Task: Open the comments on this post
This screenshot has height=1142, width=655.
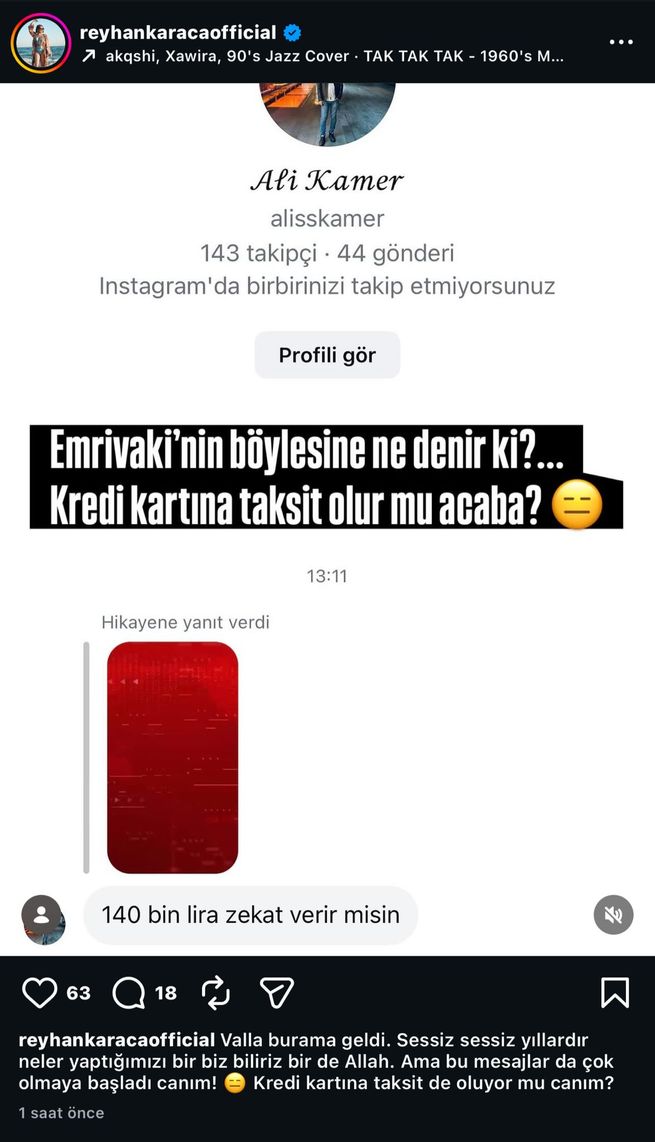Action: [129, 992]
